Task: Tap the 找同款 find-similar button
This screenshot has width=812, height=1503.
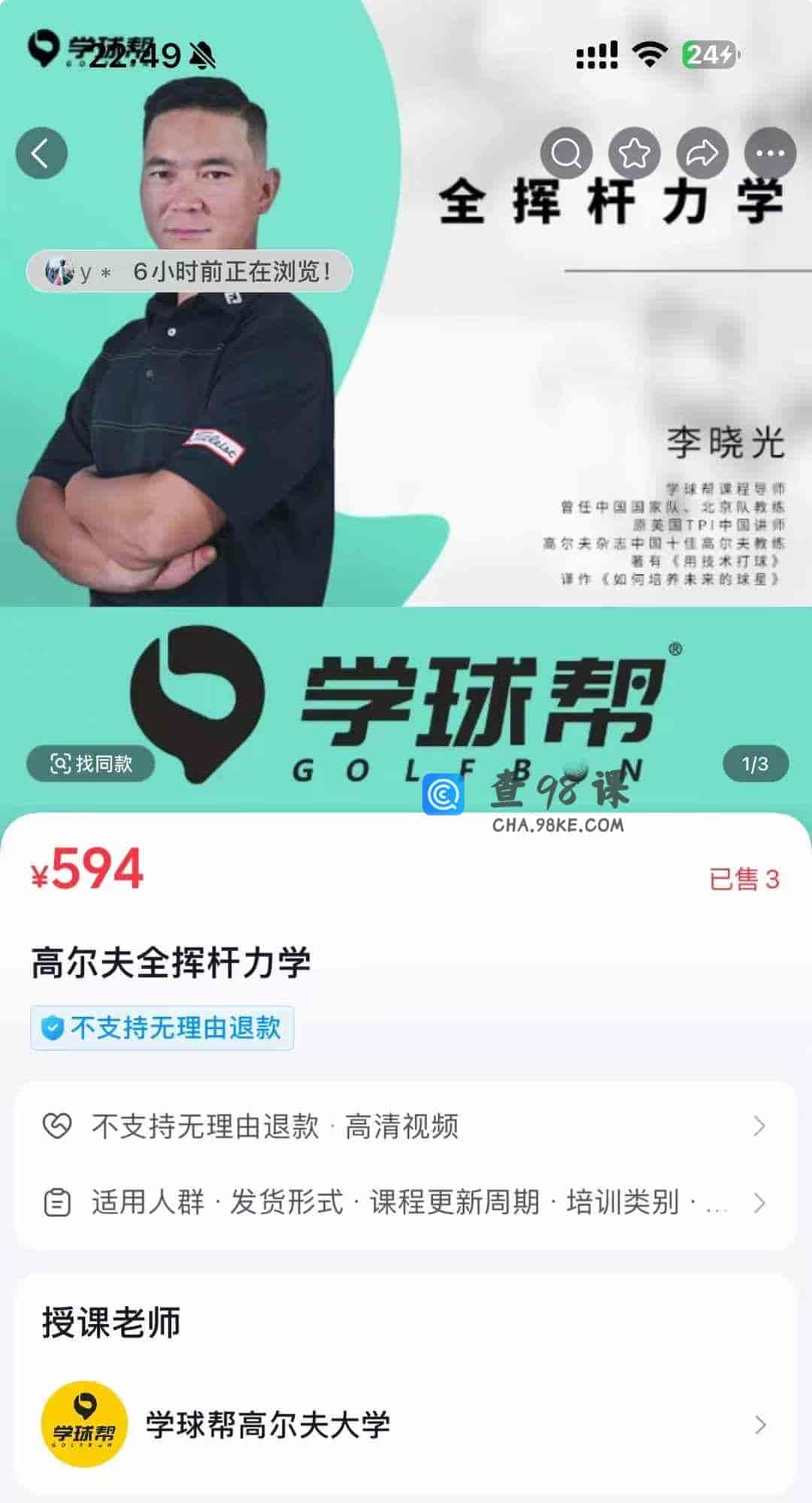Action: (x=89, y=762)
